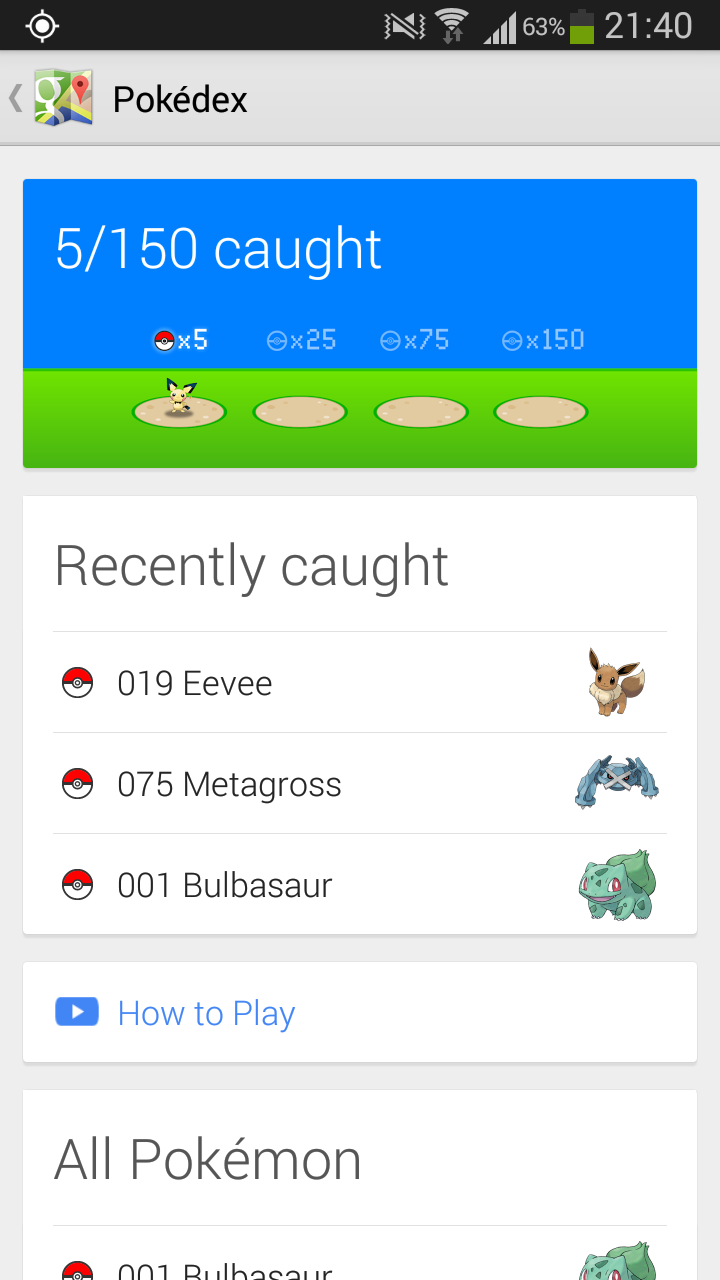Go back via the Maps icon
This screenshot has height=1280, width=720.
[x=62, y=98]
